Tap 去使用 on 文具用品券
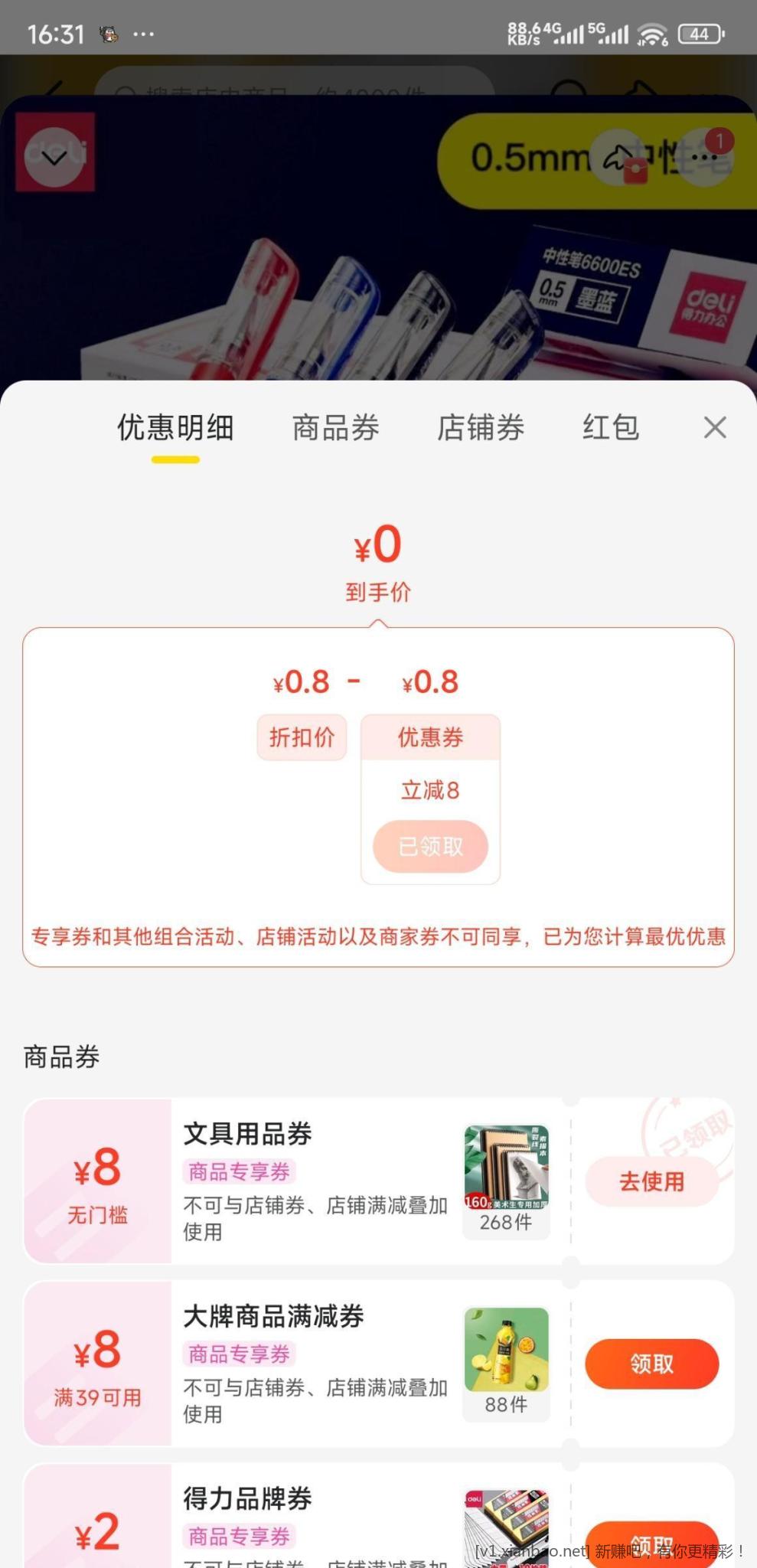The width and height of the screenshot is (757, 1568). (x=651, y=1181)
